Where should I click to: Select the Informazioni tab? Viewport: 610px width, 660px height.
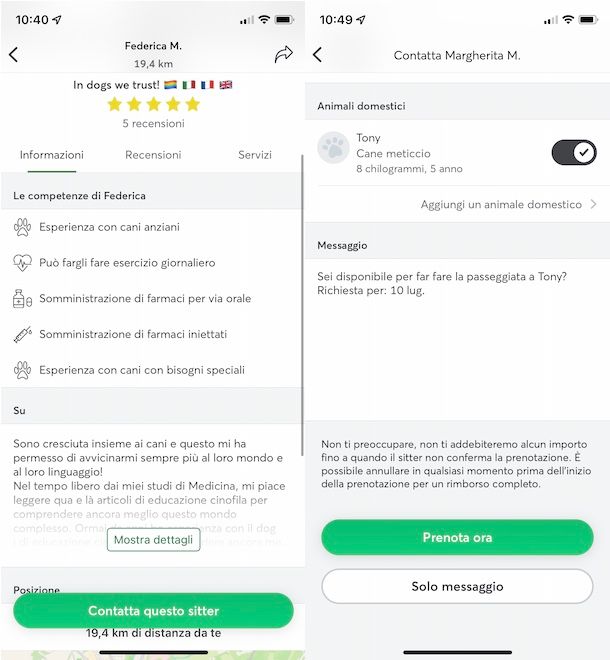pos(52,155)
